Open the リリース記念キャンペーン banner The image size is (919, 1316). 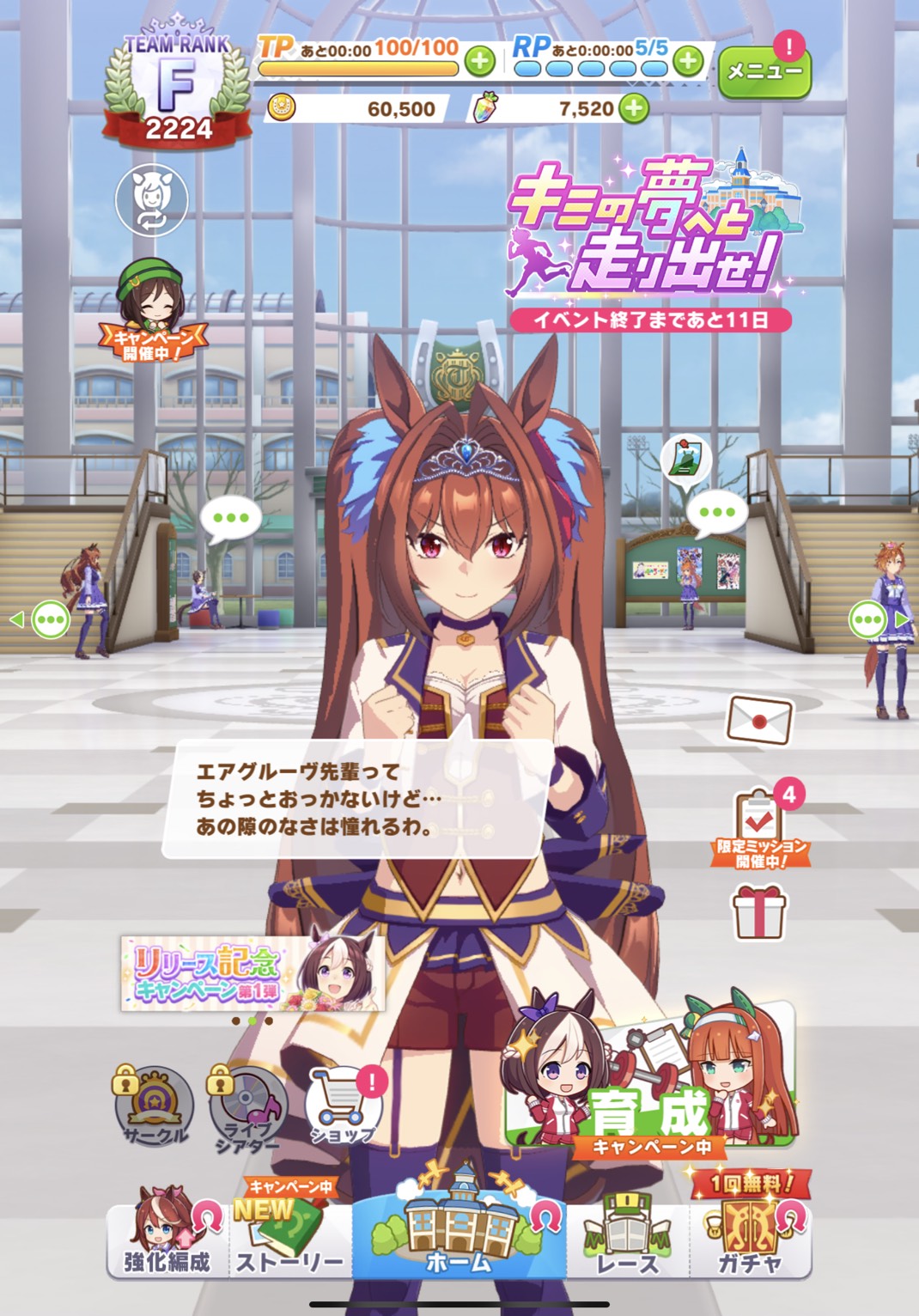tap(252, 974)
